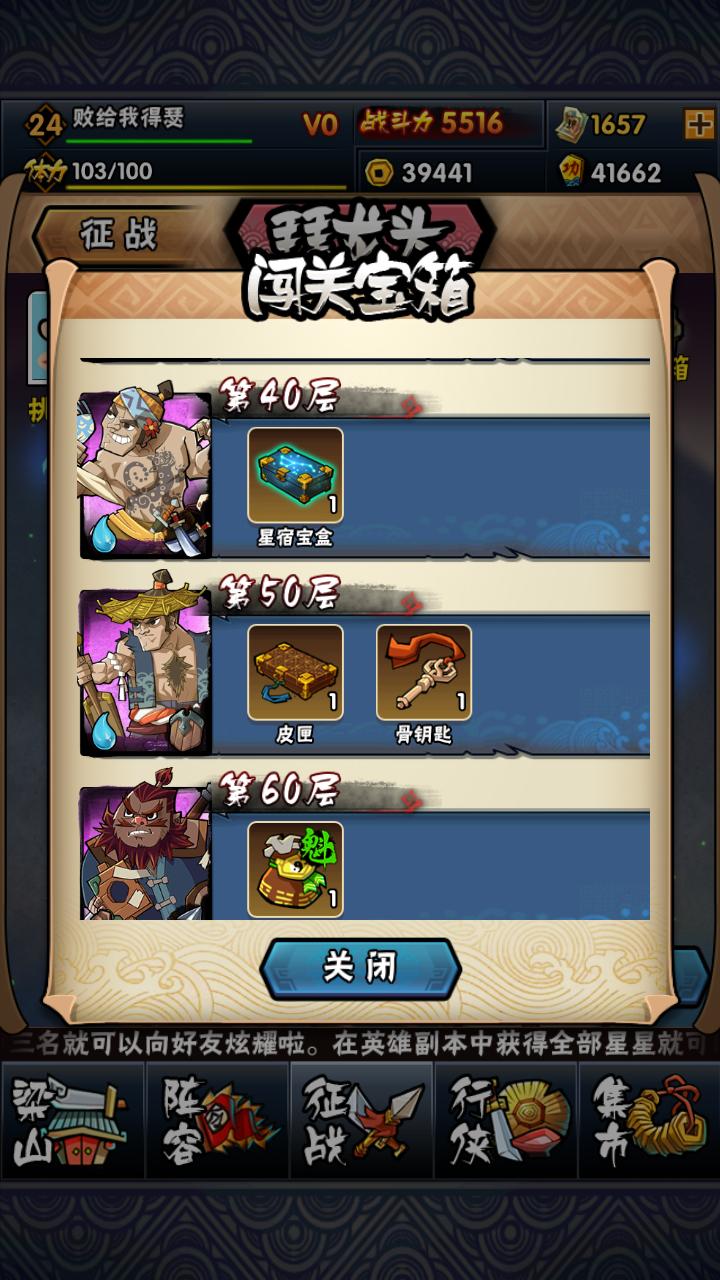Open the 梁山 tab in bottom bar
Image resolution: width=720 pixels, height=1280 pixels.
(x=72, y=1120)
